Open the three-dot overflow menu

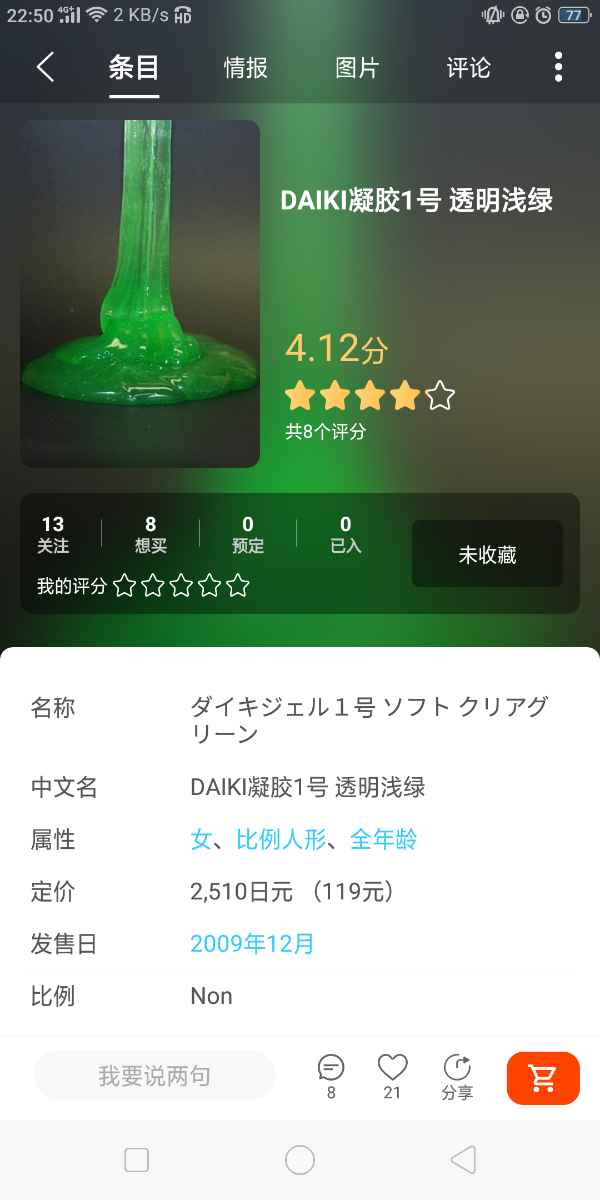point(558,67)
